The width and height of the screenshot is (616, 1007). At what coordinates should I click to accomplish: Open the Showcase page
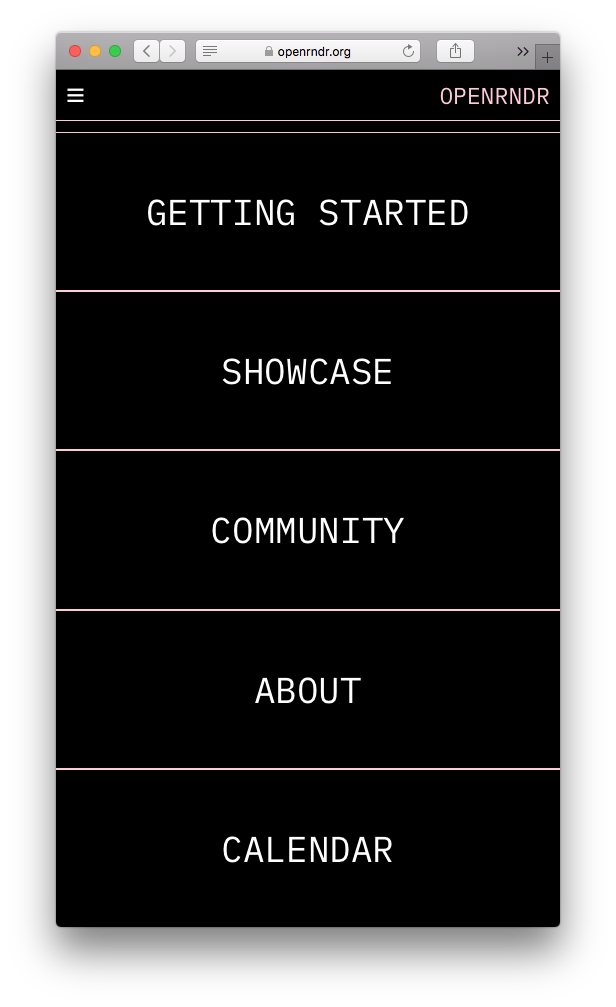[x=307, y=373]
